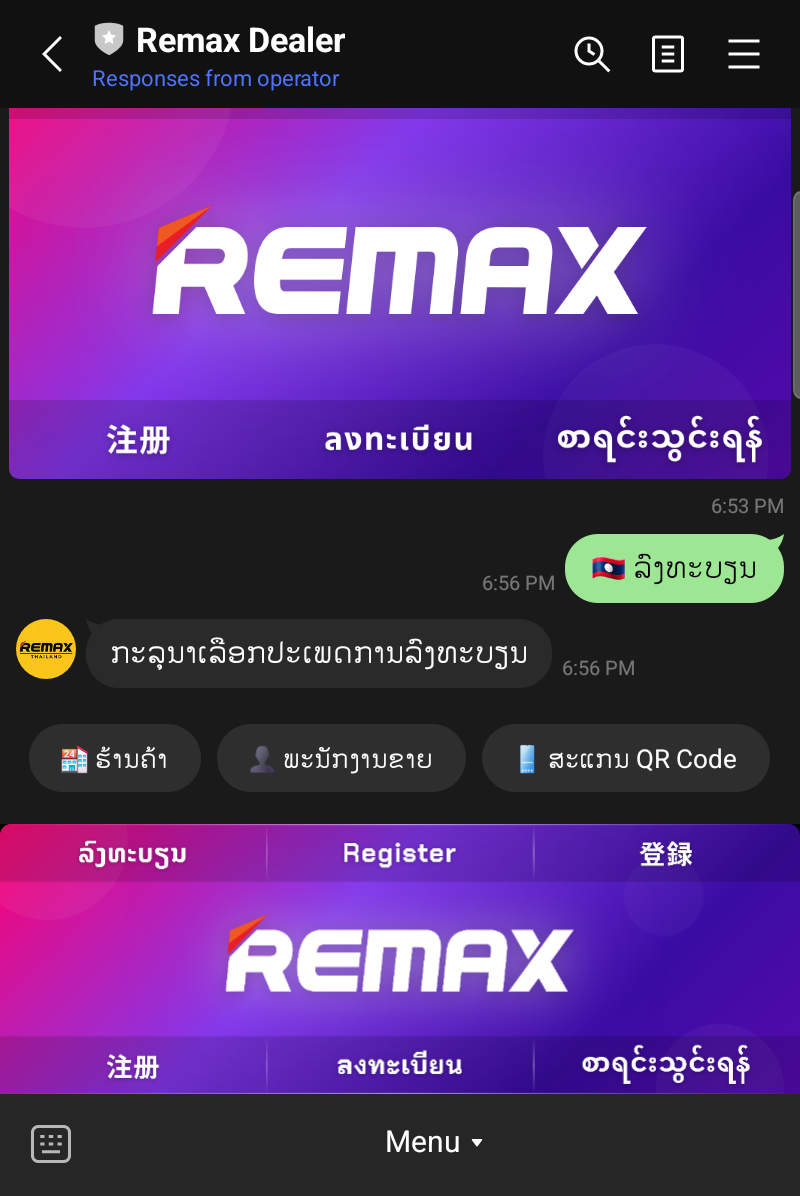Viewport: 800px width, 1196px height.
Task: Switch to the Register tab on the card
Action: (399, 852)
